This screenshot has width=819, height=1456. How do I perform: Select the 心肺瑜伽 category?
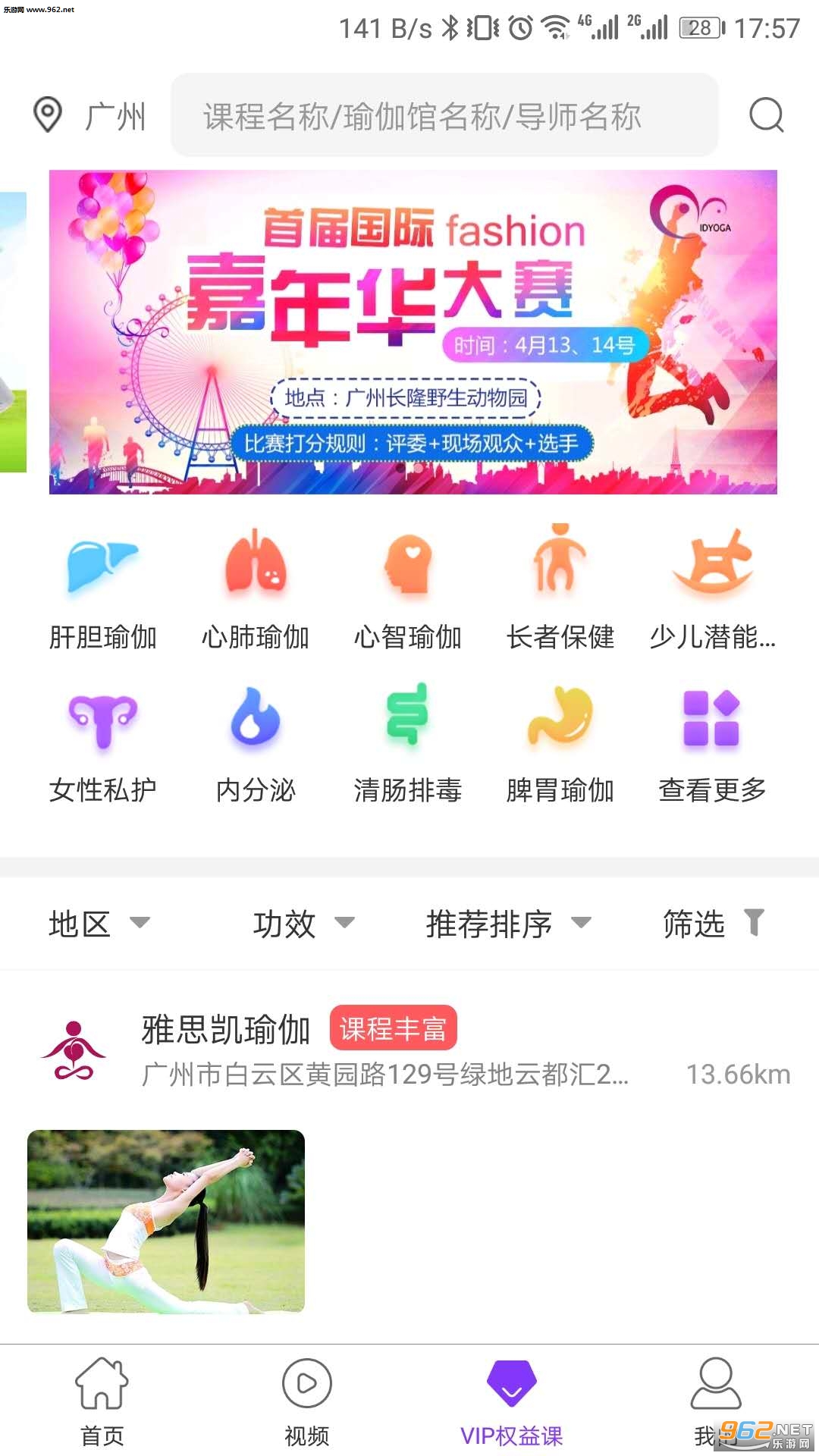tap(256, 588)
